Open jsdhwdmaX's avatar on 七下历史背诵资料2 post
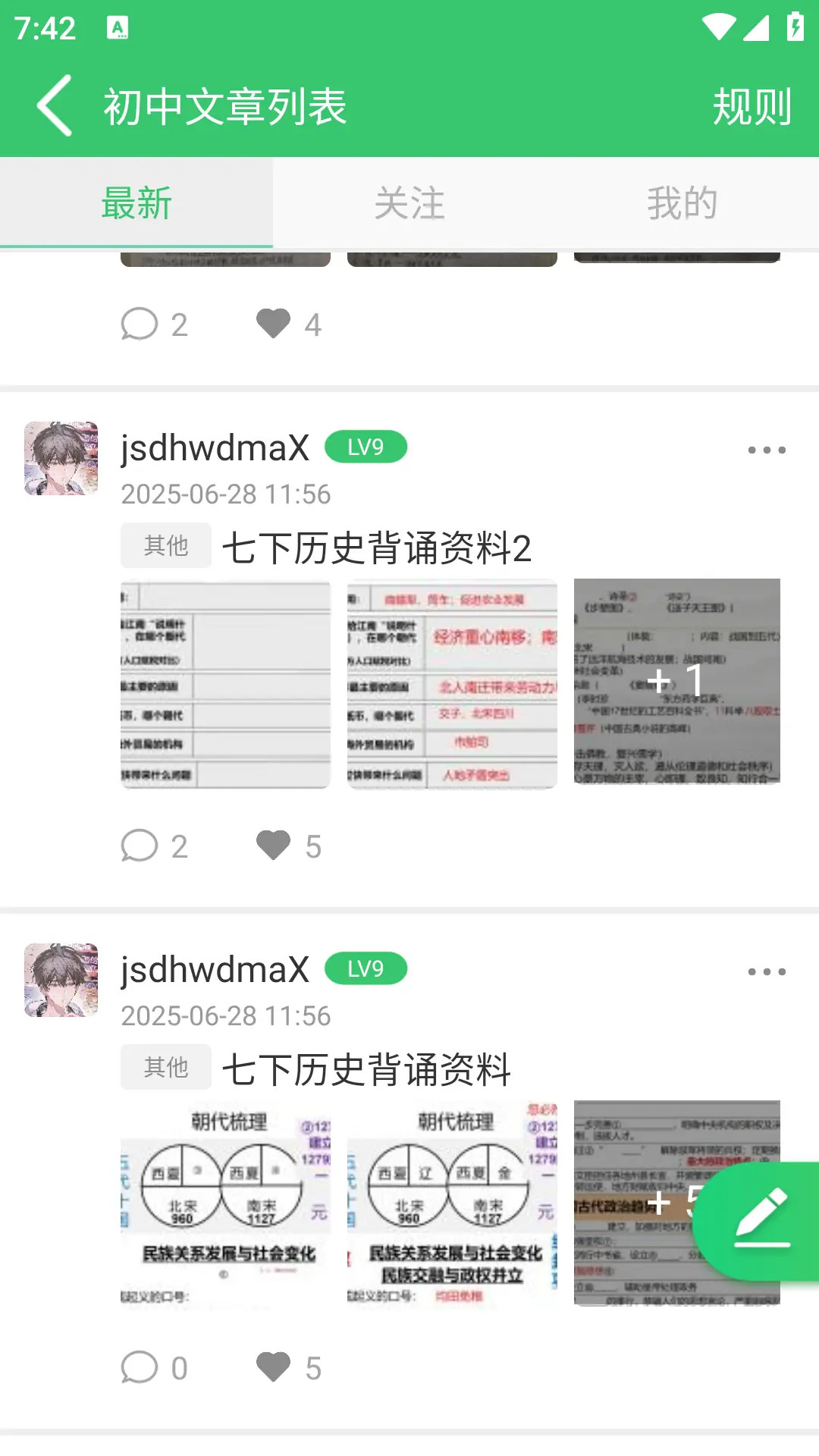This screenshot has width=819, height=1456. tap(61, 459)
